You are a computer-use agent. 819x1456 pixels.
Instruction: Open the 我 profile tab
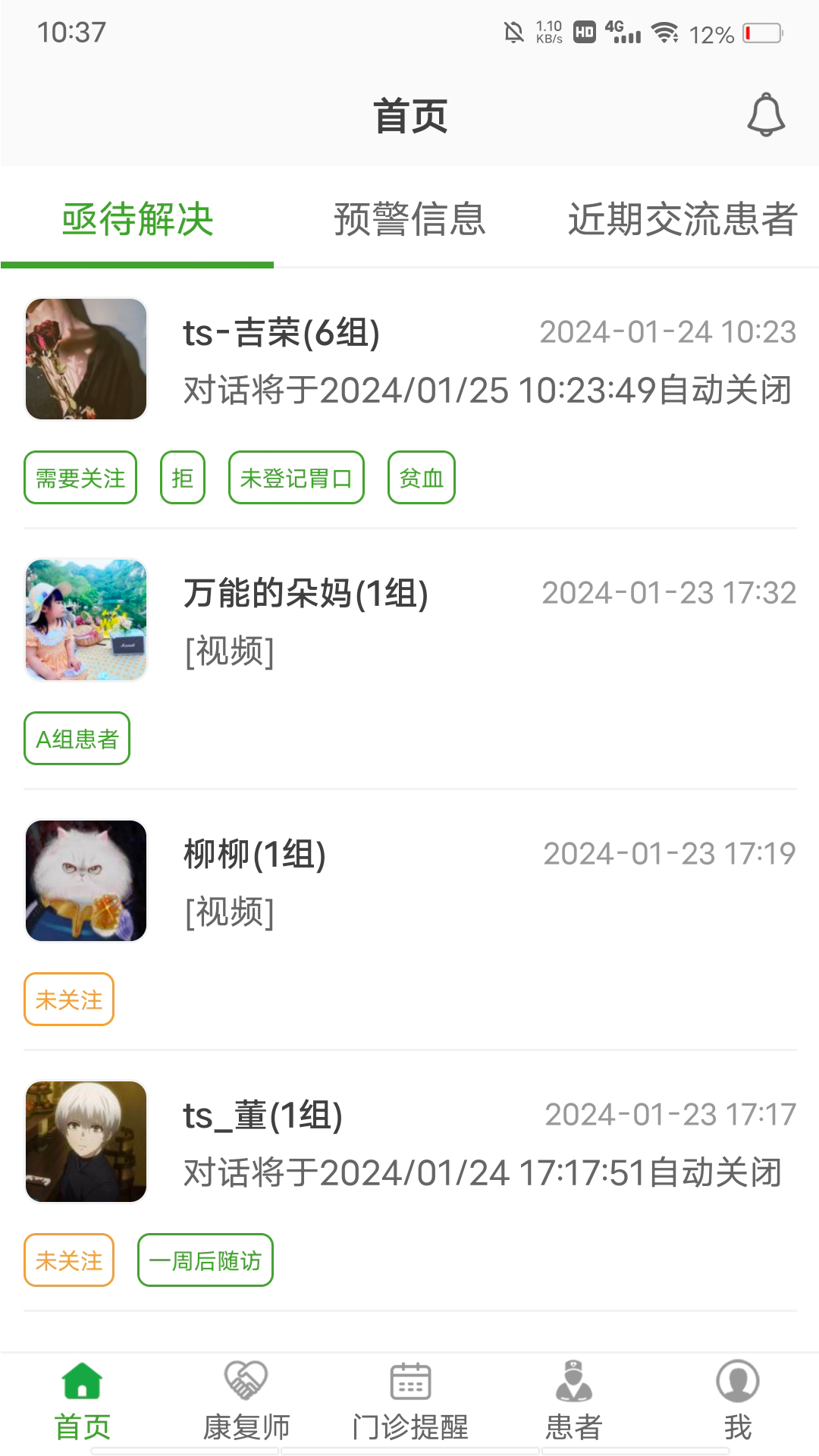[737, 1401]
